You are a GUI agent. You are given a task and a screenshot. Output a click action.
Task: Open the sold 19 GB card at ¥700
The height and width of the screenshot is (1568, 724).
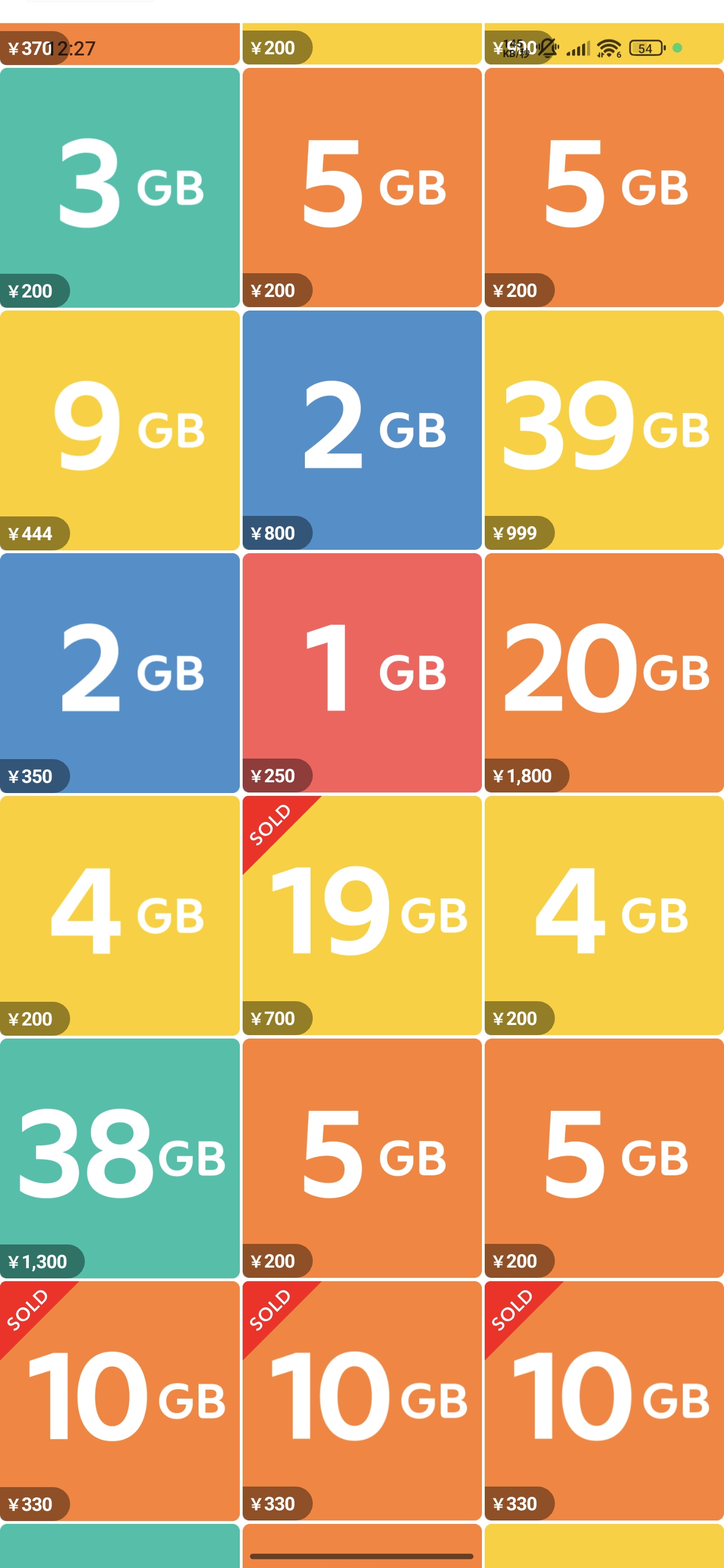361,915
